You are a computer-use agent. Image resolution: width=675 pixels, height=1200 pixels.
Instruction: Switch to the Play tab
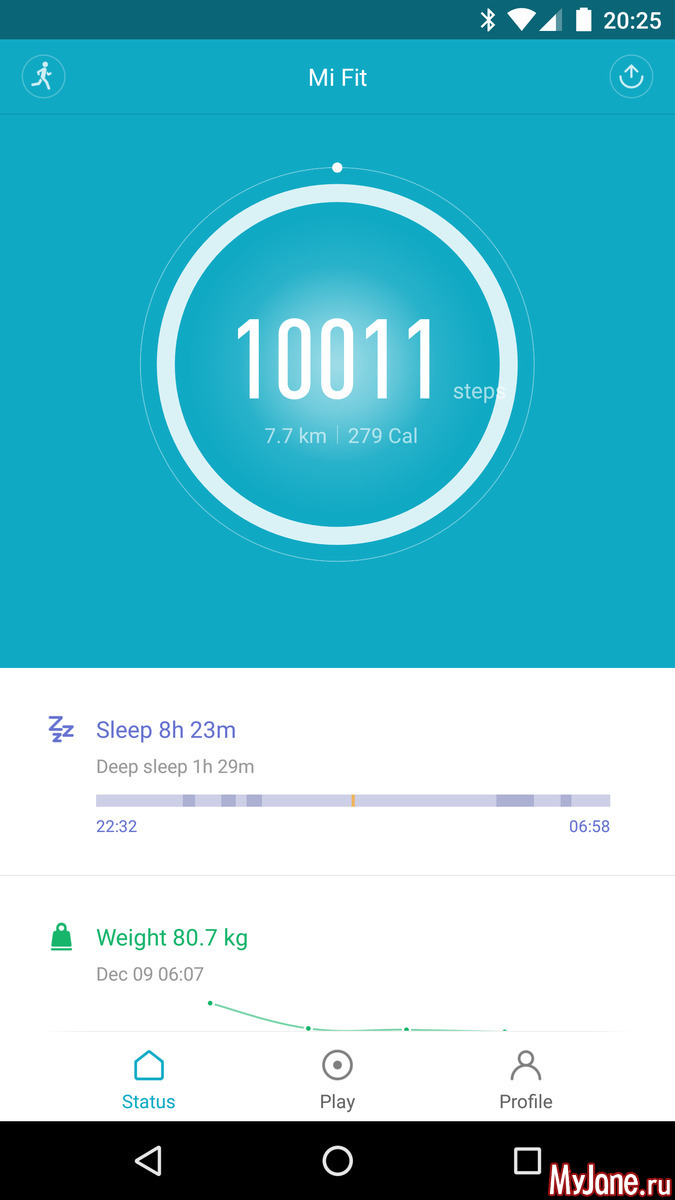pyautogui.click(x=337, y=1080)
